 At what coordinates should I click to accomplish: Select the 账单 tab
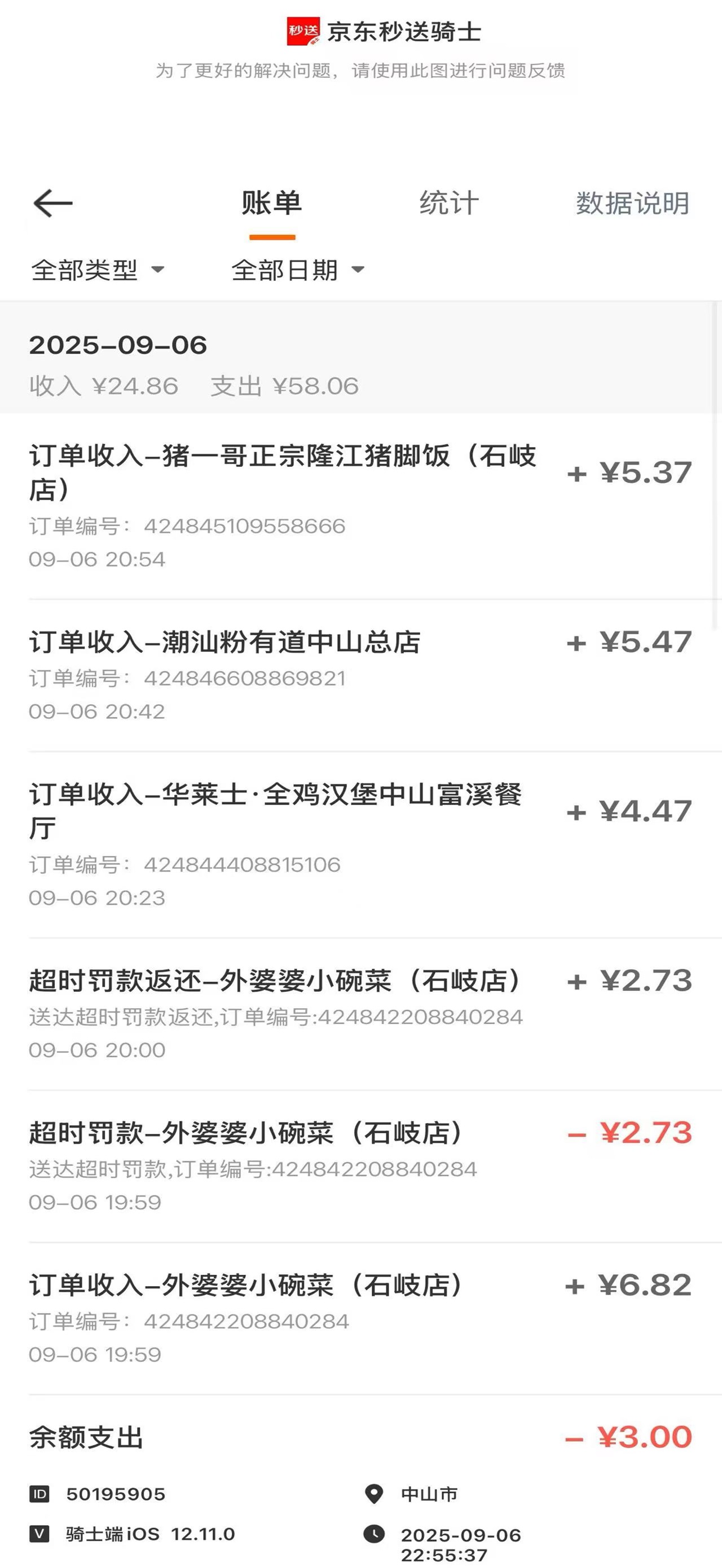click(x=271, y=204)
